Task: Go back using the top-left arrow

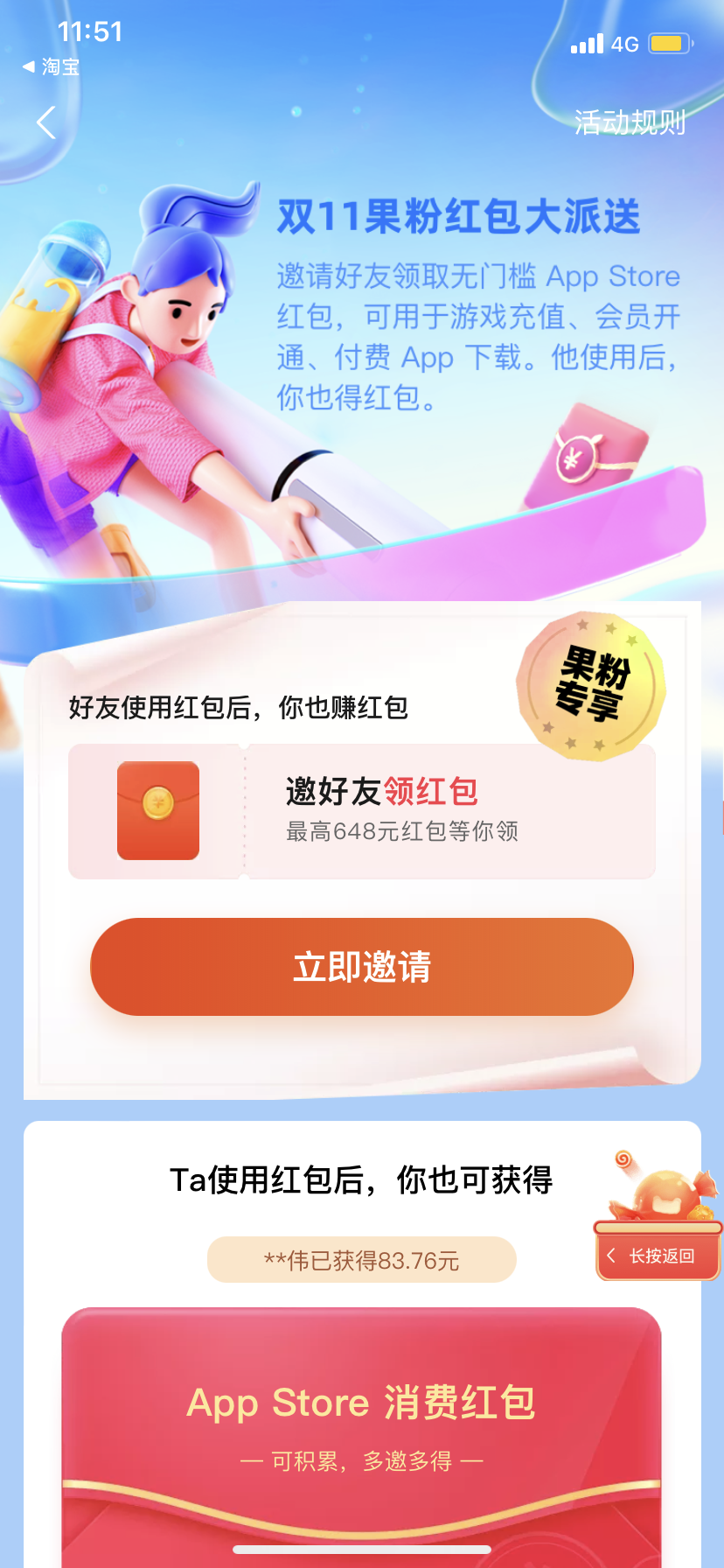Action: 47,122
